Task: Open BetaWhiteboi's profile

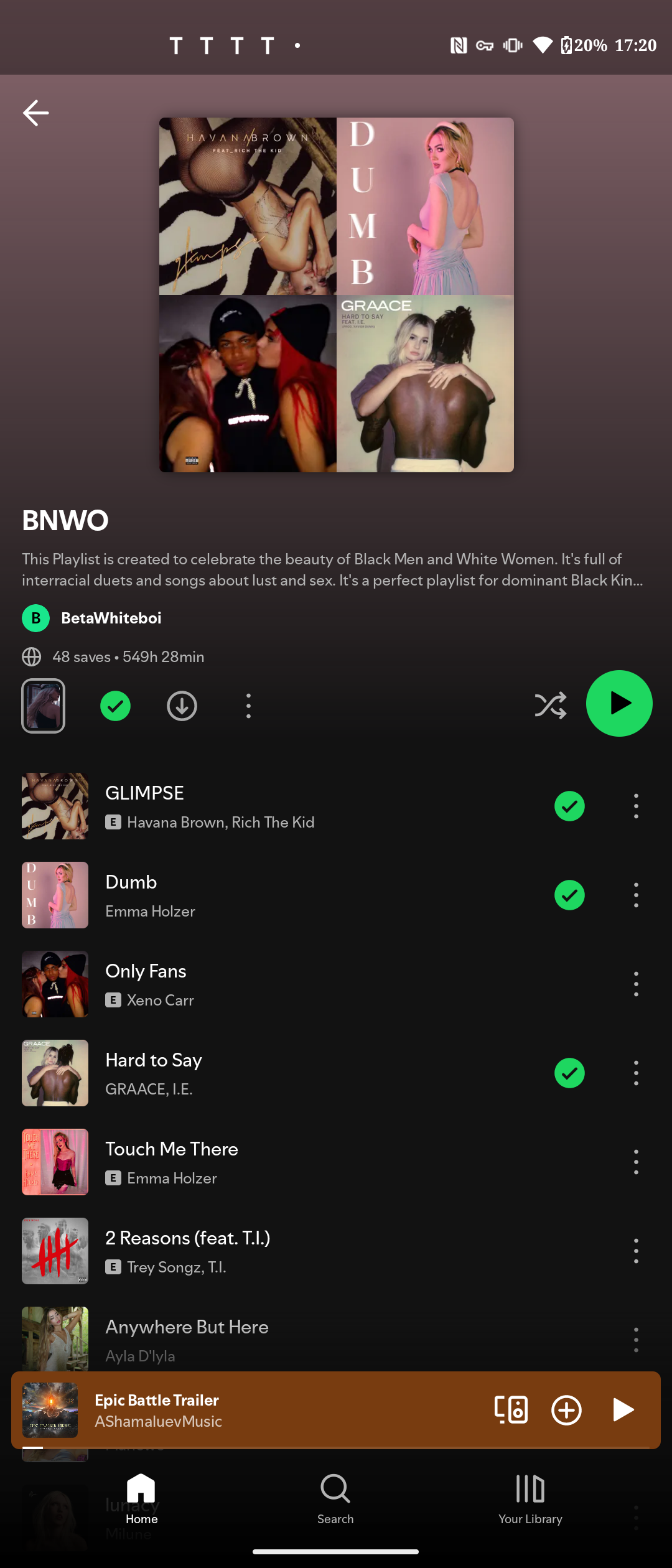Action: (x=111, y=618)
